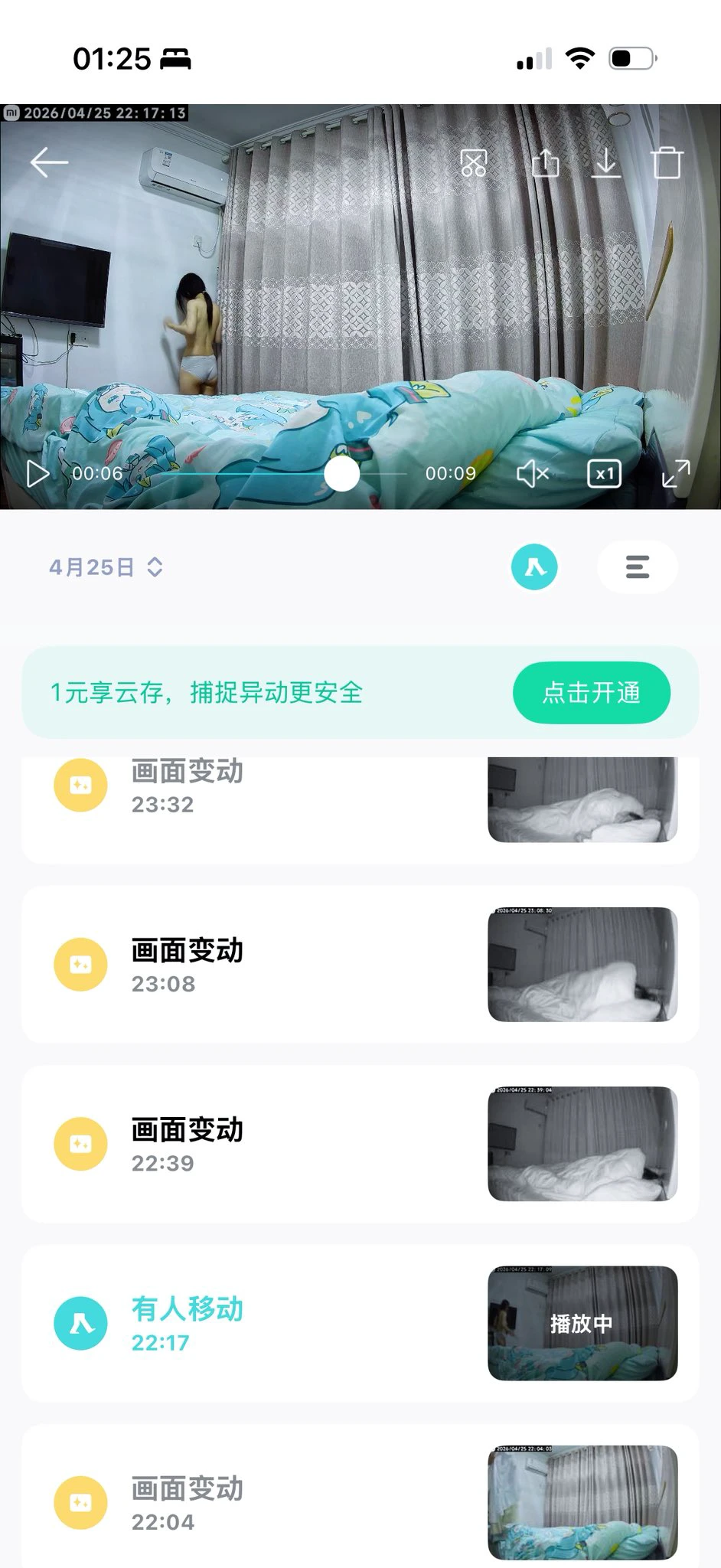Screen dimensions: 721x1568
Task: Toggle playback speed from x1
Action: click(604, 474)
